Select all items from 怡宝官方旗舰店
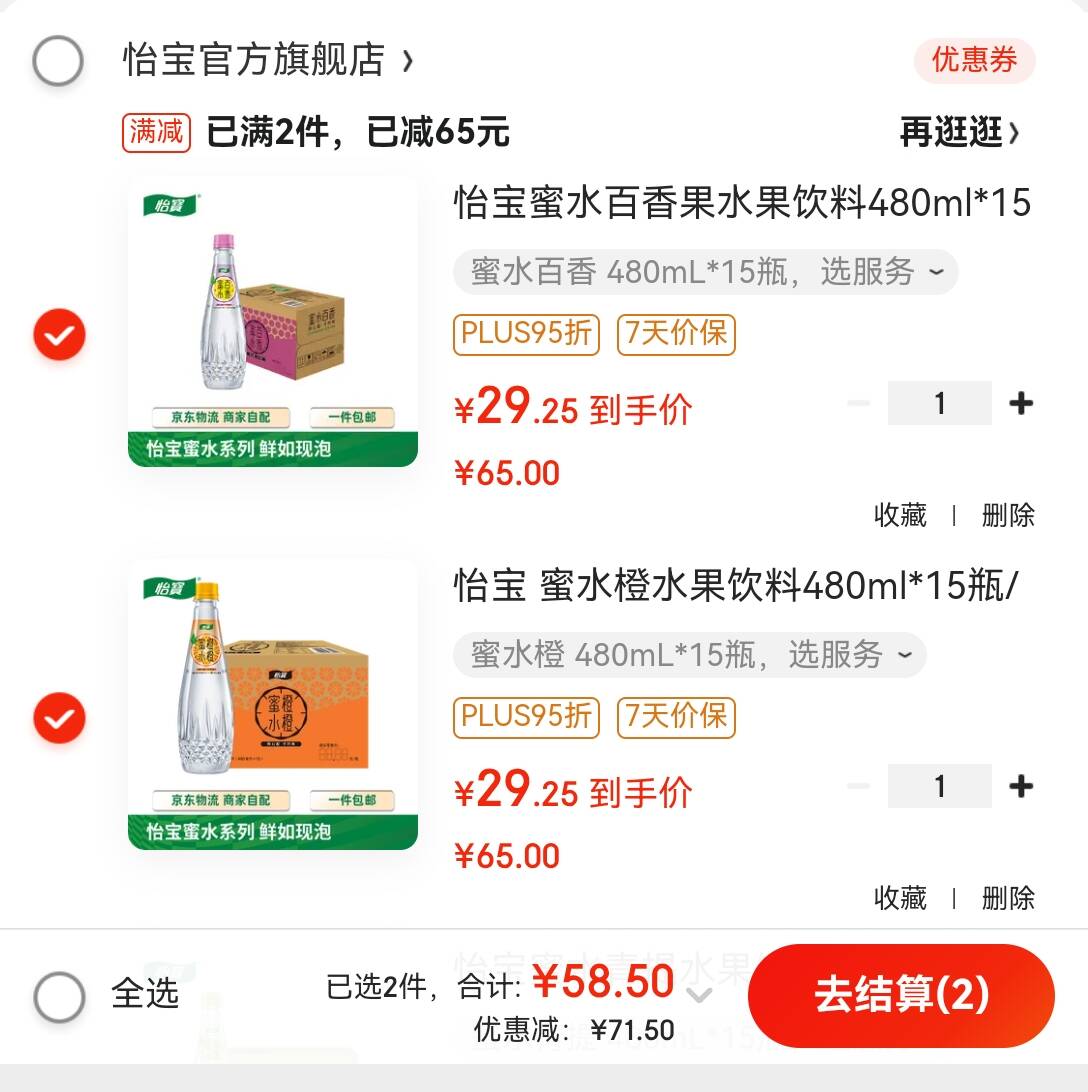This screenshot has width=1088, height=1092. coord(58,62)
